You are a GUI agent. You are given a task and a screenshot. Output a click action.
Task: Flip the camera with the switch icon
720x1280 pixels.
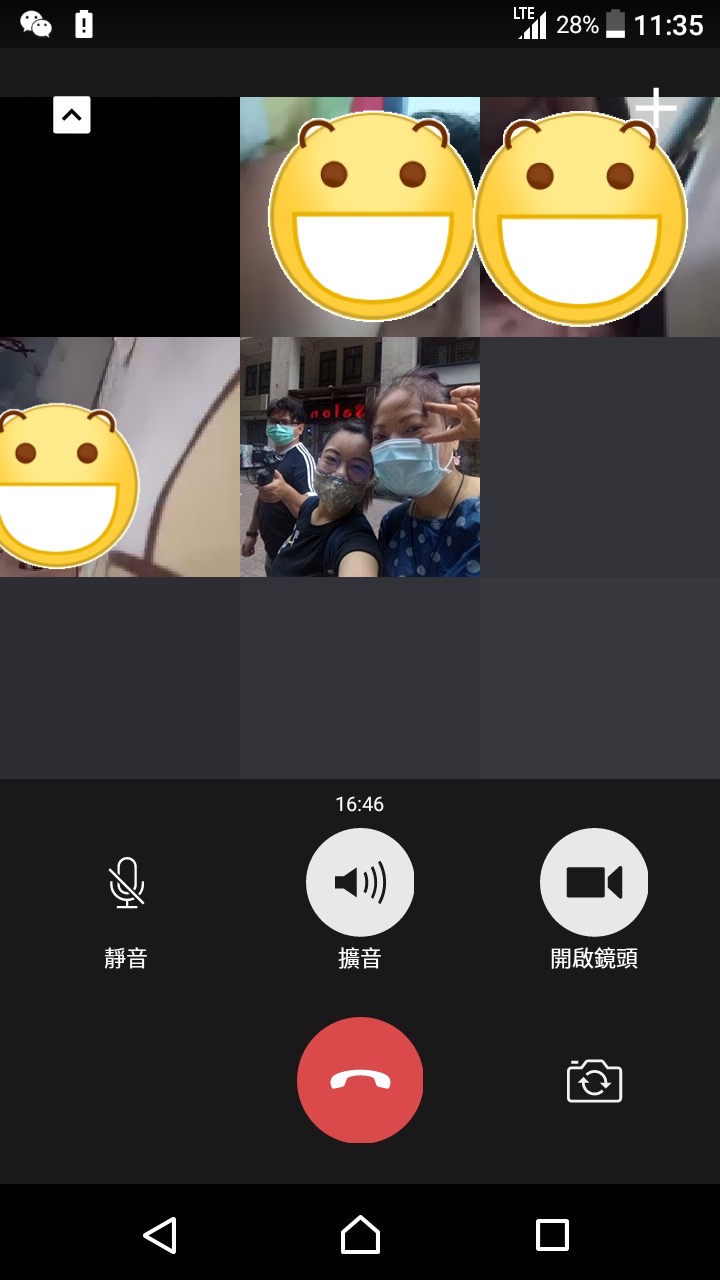tap(595, 1081)
